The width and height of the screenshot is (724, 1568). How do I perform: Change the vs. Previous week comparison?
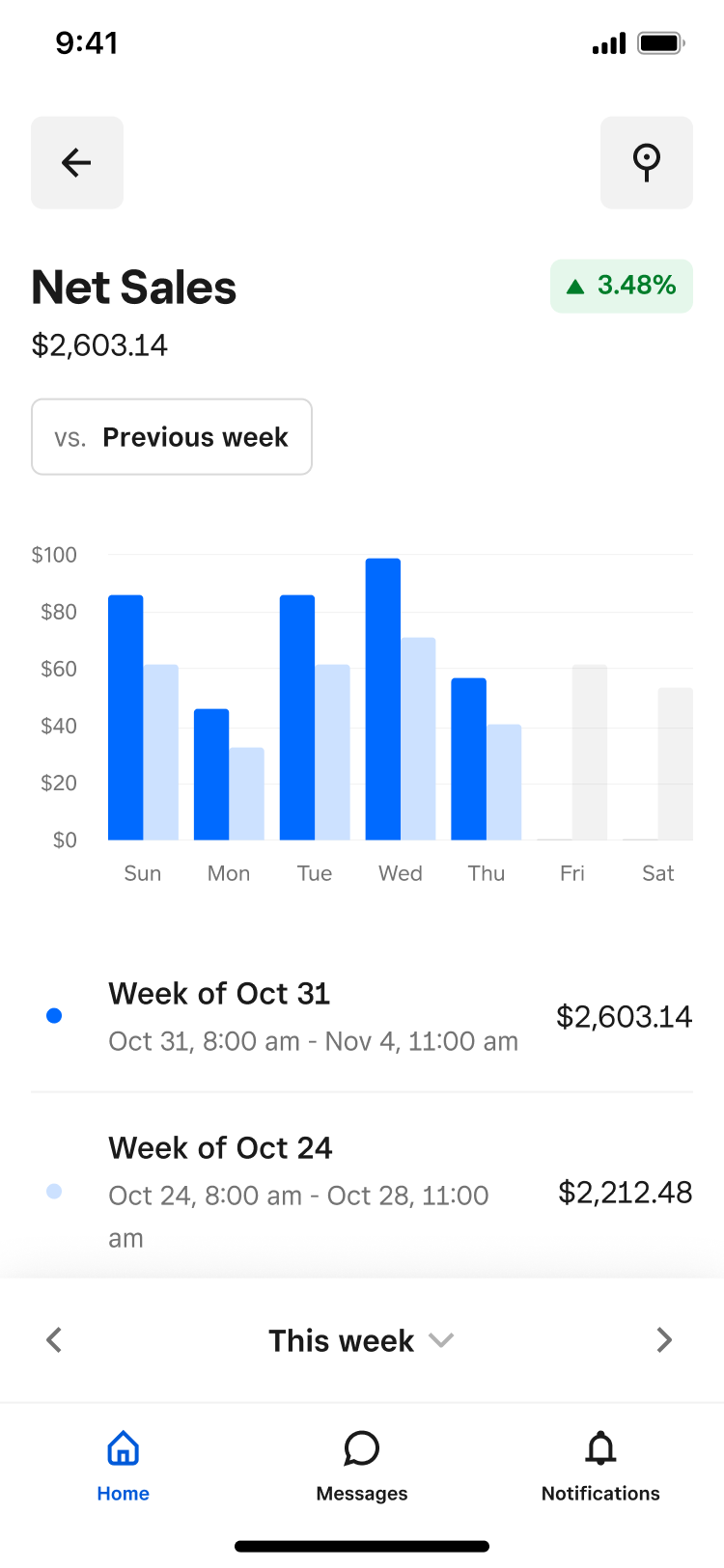[172, 437]
